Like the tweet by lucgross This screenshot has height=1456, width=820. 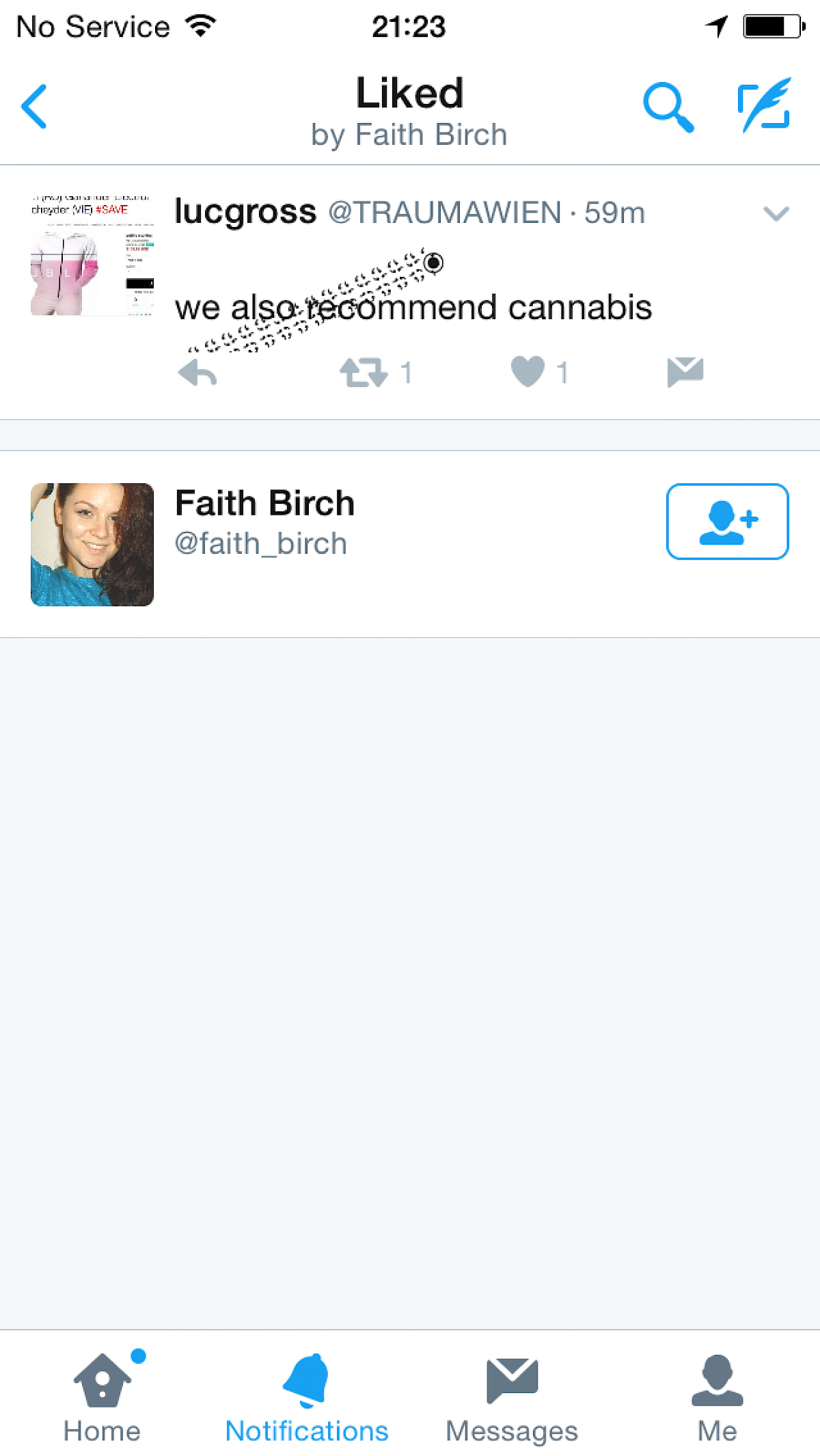[528, 372]
